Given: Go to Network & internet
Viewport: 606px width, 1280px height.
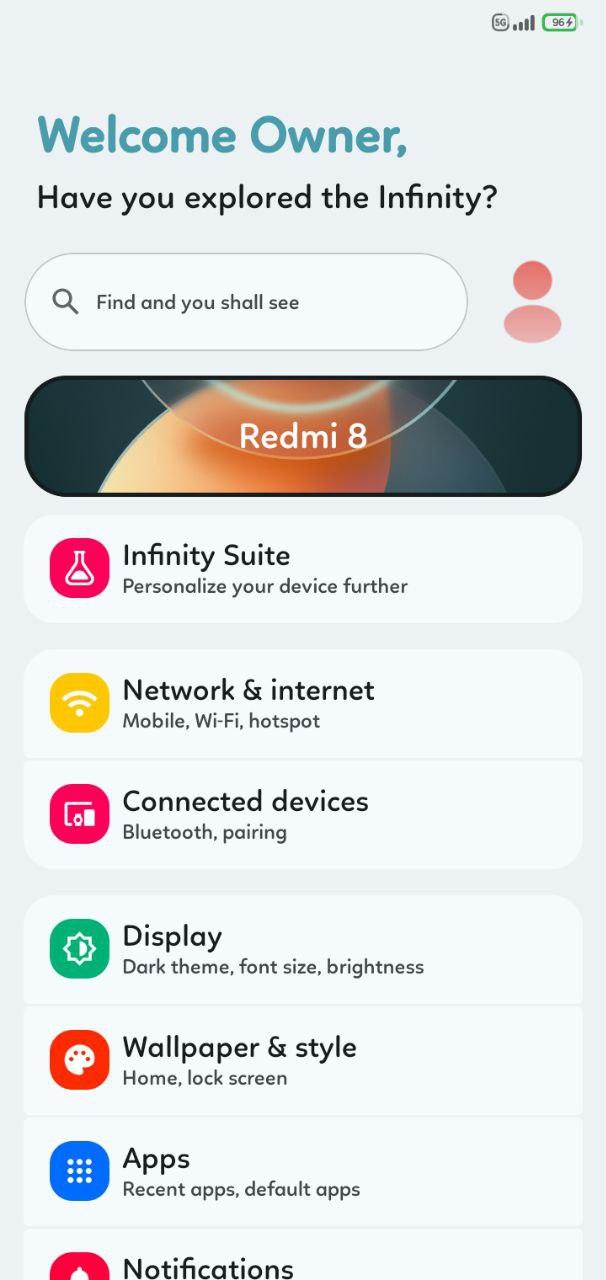Looking at the screenshot, I should tap(303, 704).
